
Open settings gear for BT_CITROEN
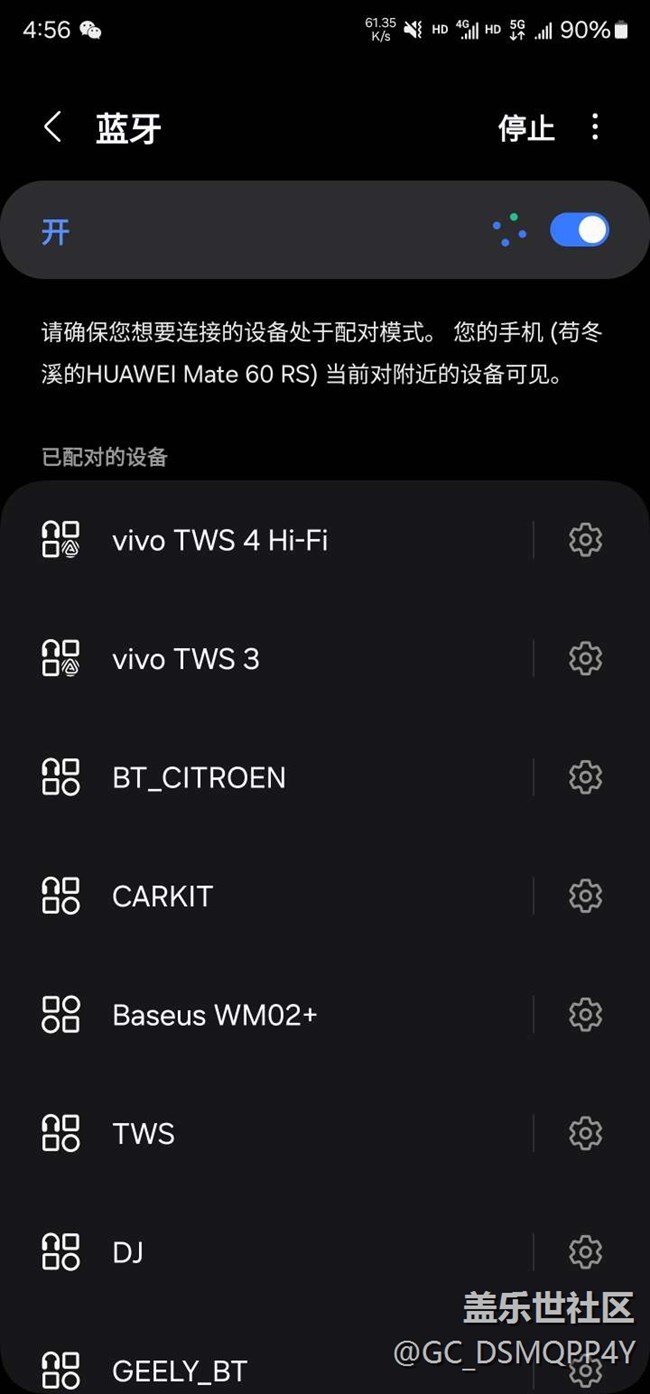click(585, 777)
